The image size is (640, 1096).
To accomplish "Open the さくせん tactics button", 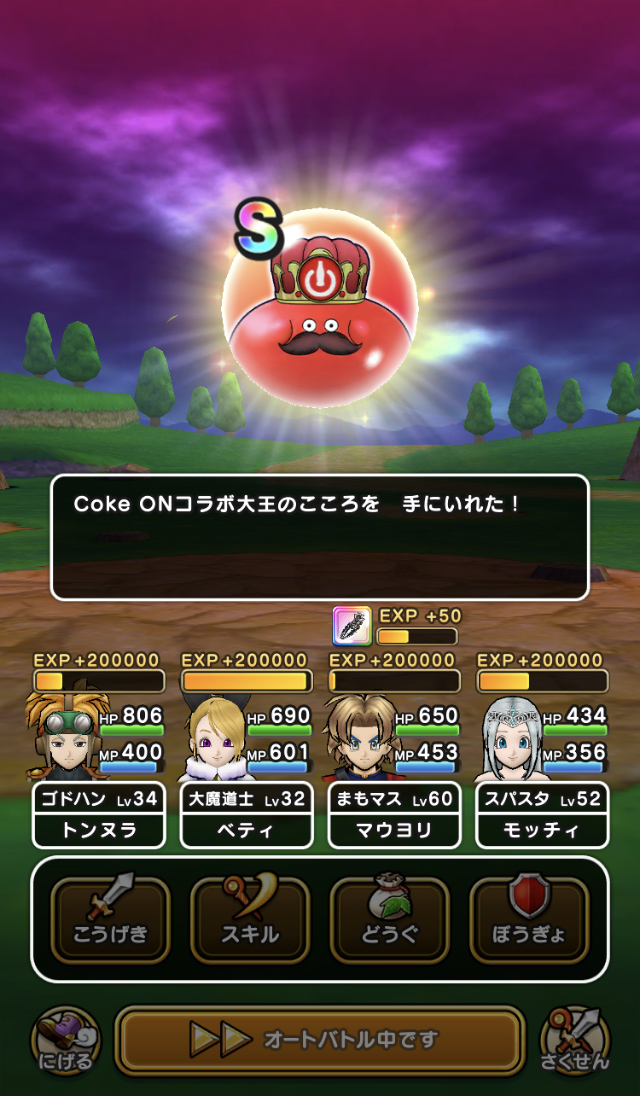I will coord(575,1042).
